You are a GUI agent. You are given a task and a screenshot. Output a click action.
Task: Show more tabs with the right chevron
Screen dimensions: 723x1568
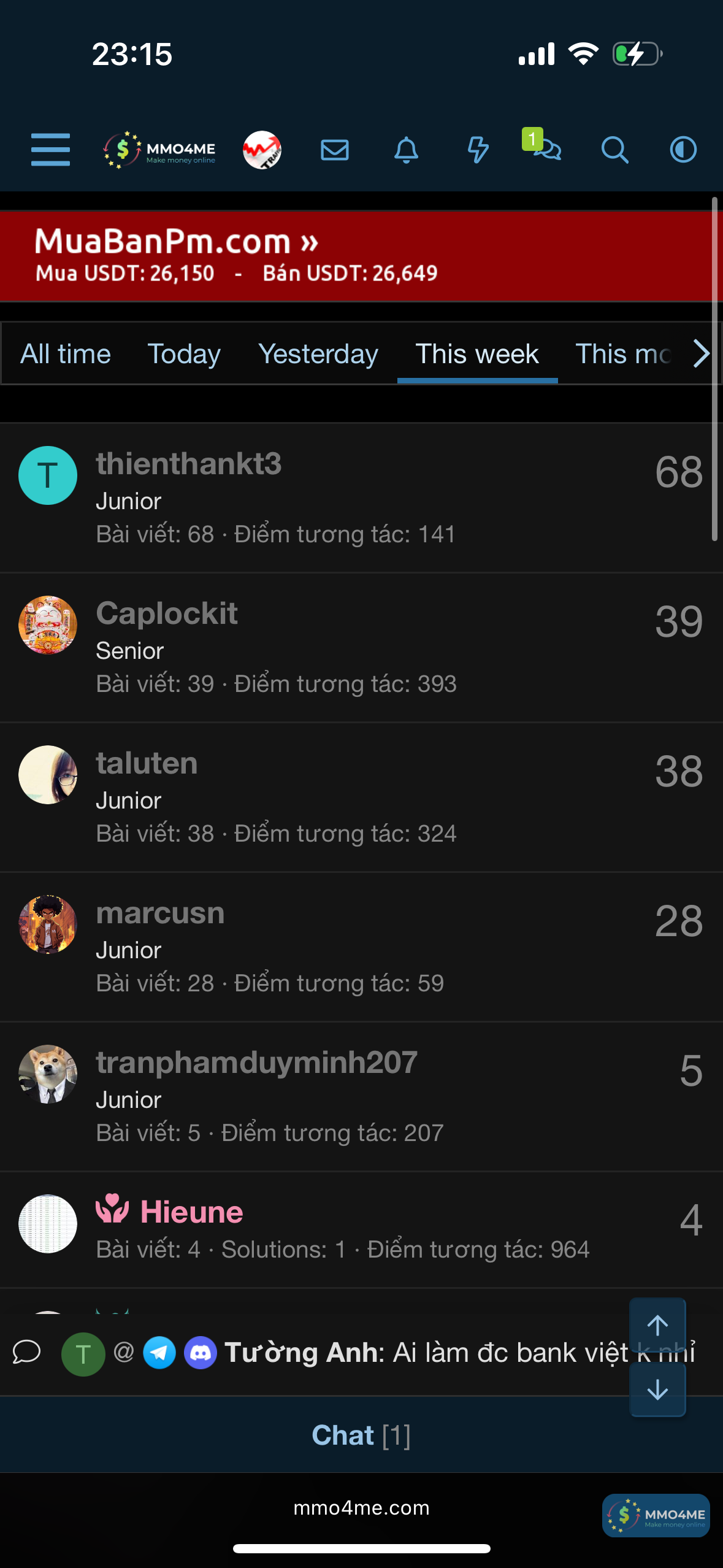click(x=701, y=354)
